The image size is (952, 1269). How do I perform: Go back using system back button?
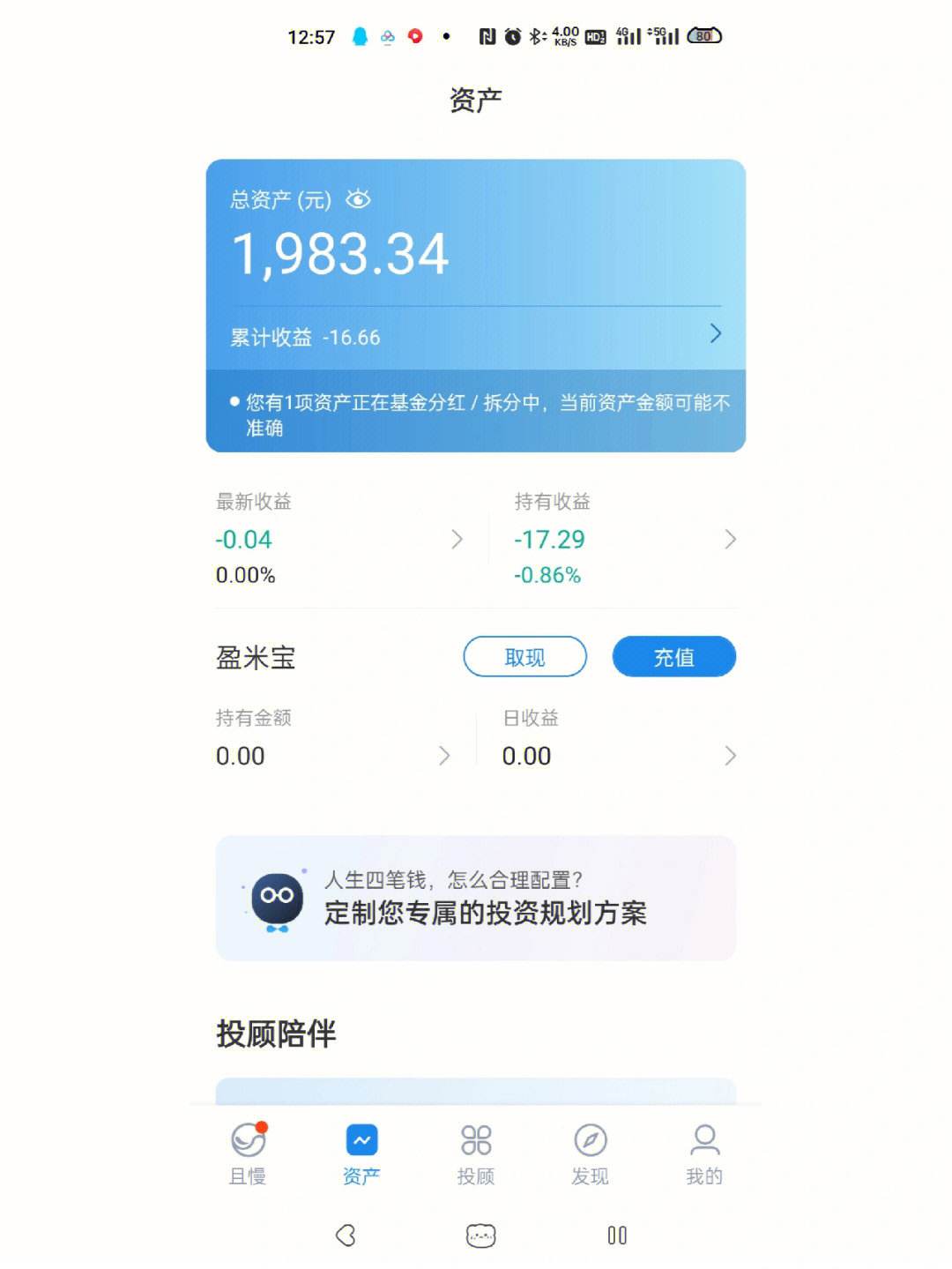pos(346,1235)
